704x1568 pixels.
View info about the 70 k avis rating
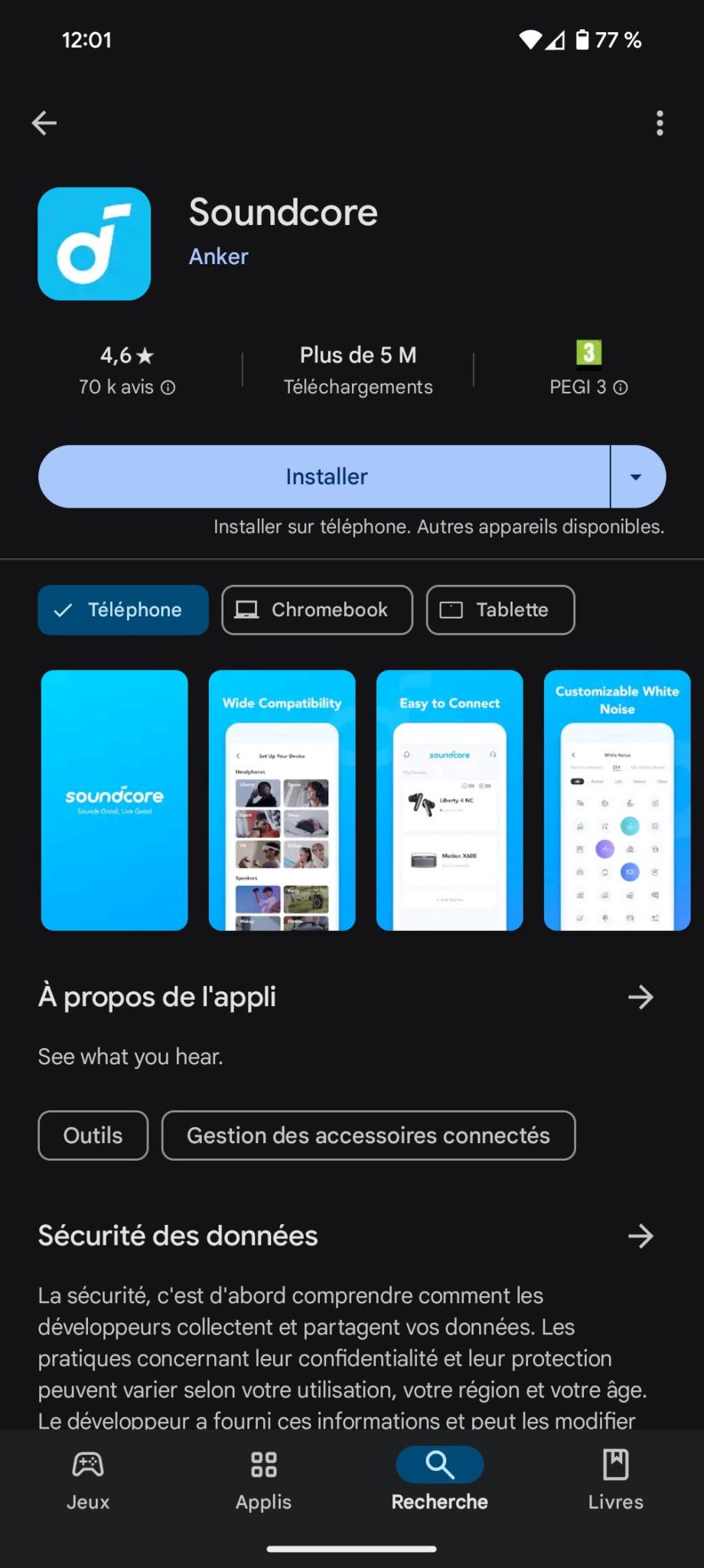tap(168, 387)
